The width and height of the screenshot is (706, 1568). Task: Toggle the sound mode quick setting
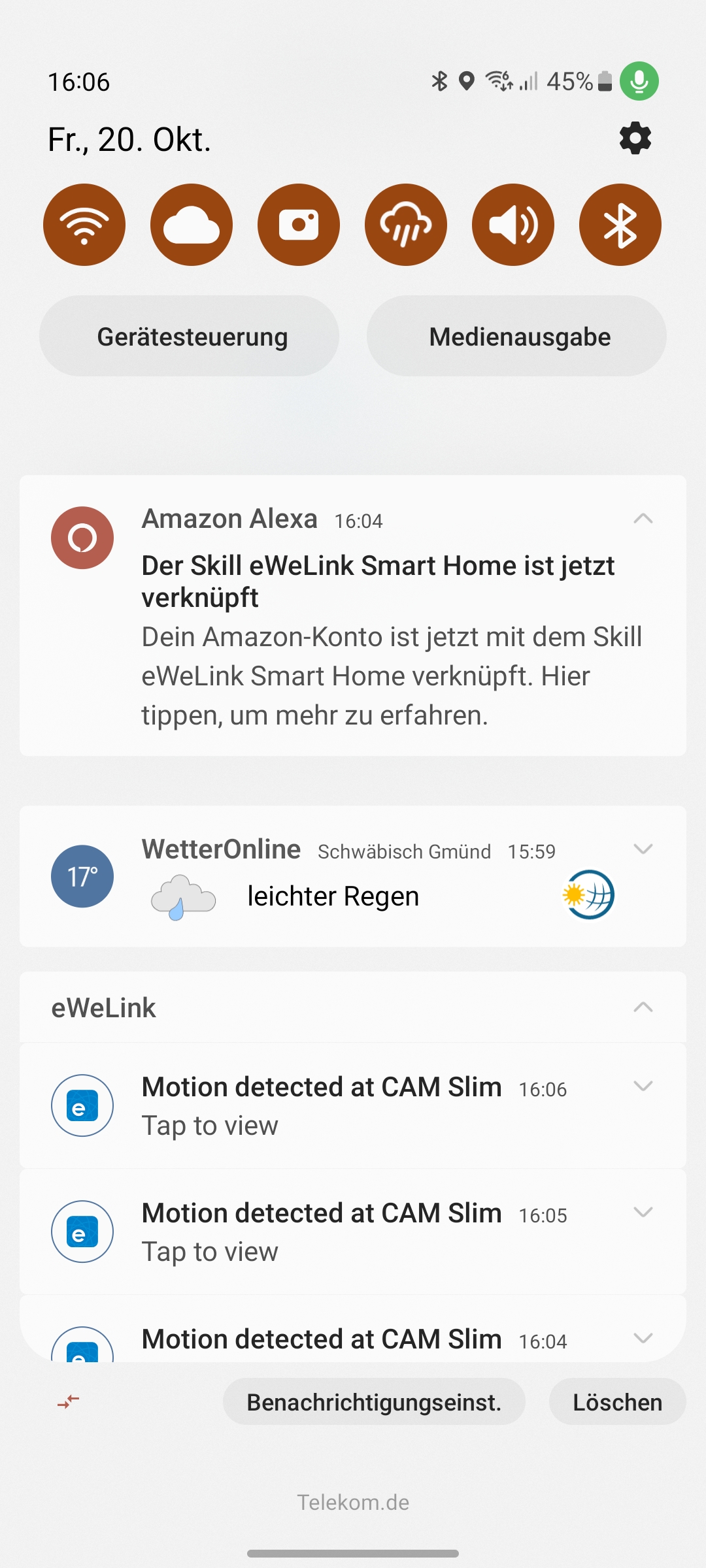tap(513, 225)
